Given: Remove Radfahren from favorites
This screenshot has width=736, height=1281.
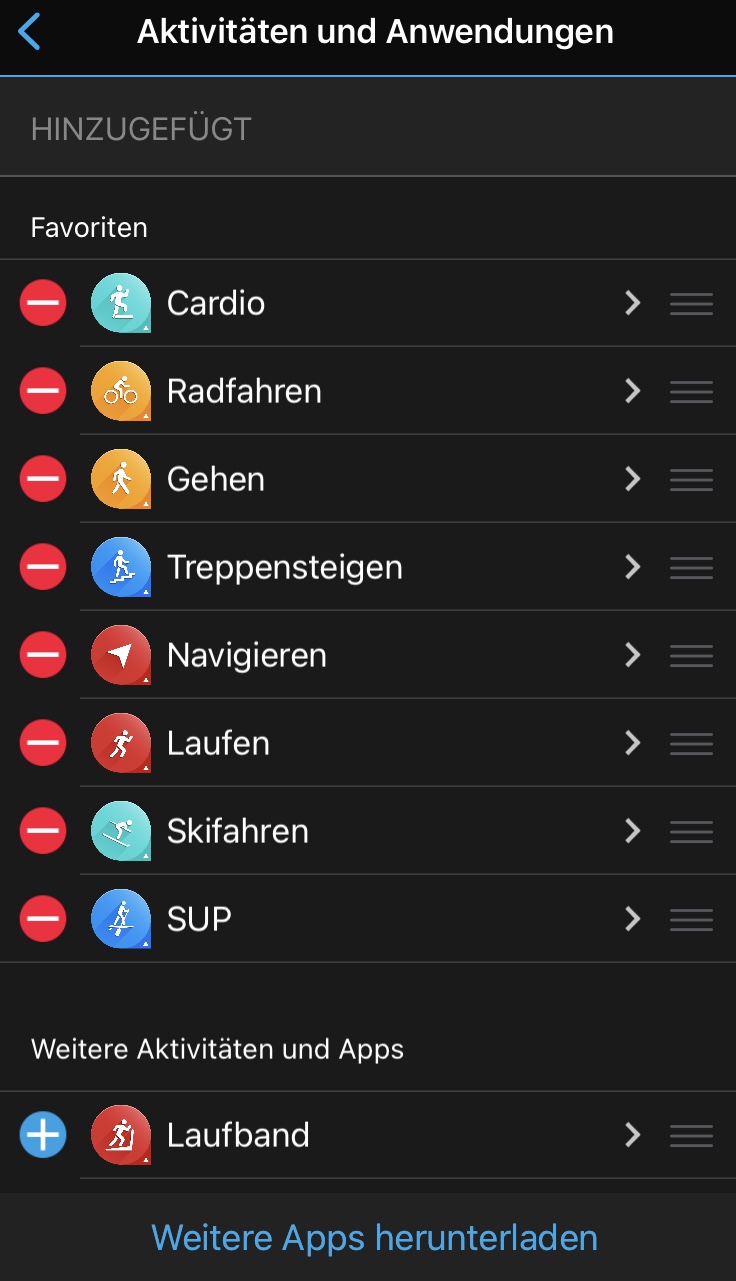Looking at the screenshot, I should (x=43, y=391).
